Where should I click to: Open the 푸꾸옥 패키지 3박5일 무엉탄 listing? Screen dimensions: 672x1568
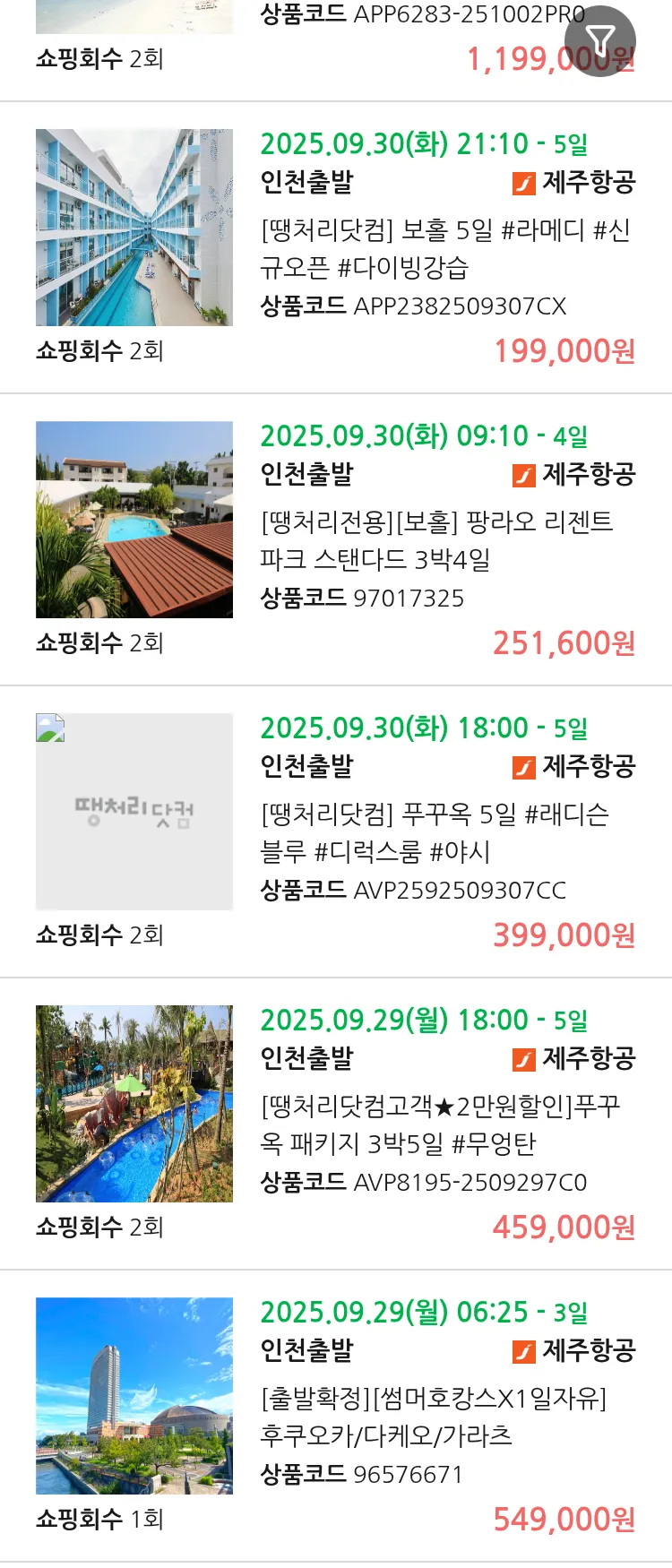pos(439,1124)
